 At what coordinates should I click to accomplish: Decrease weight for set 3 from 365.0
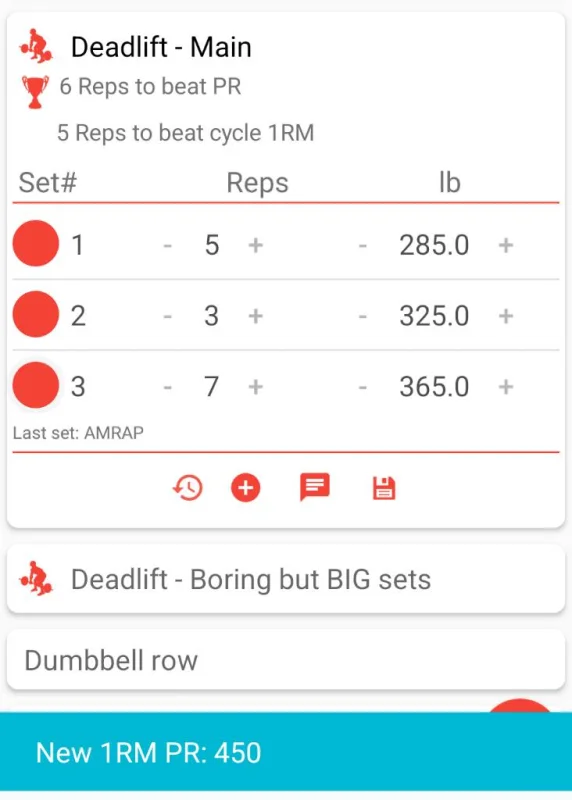(x=363, y=387)
